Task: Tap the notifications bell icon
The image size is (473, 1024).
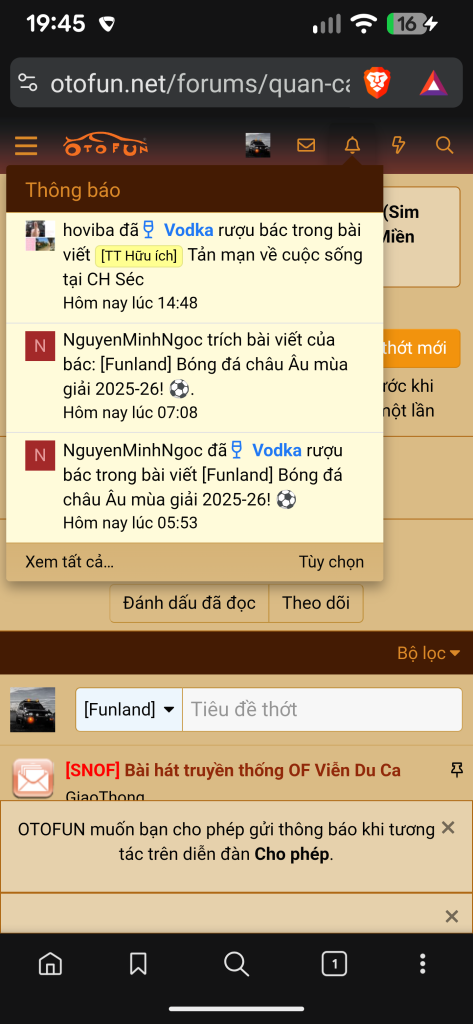Action: pyautogui.click(x=352, y=145)
